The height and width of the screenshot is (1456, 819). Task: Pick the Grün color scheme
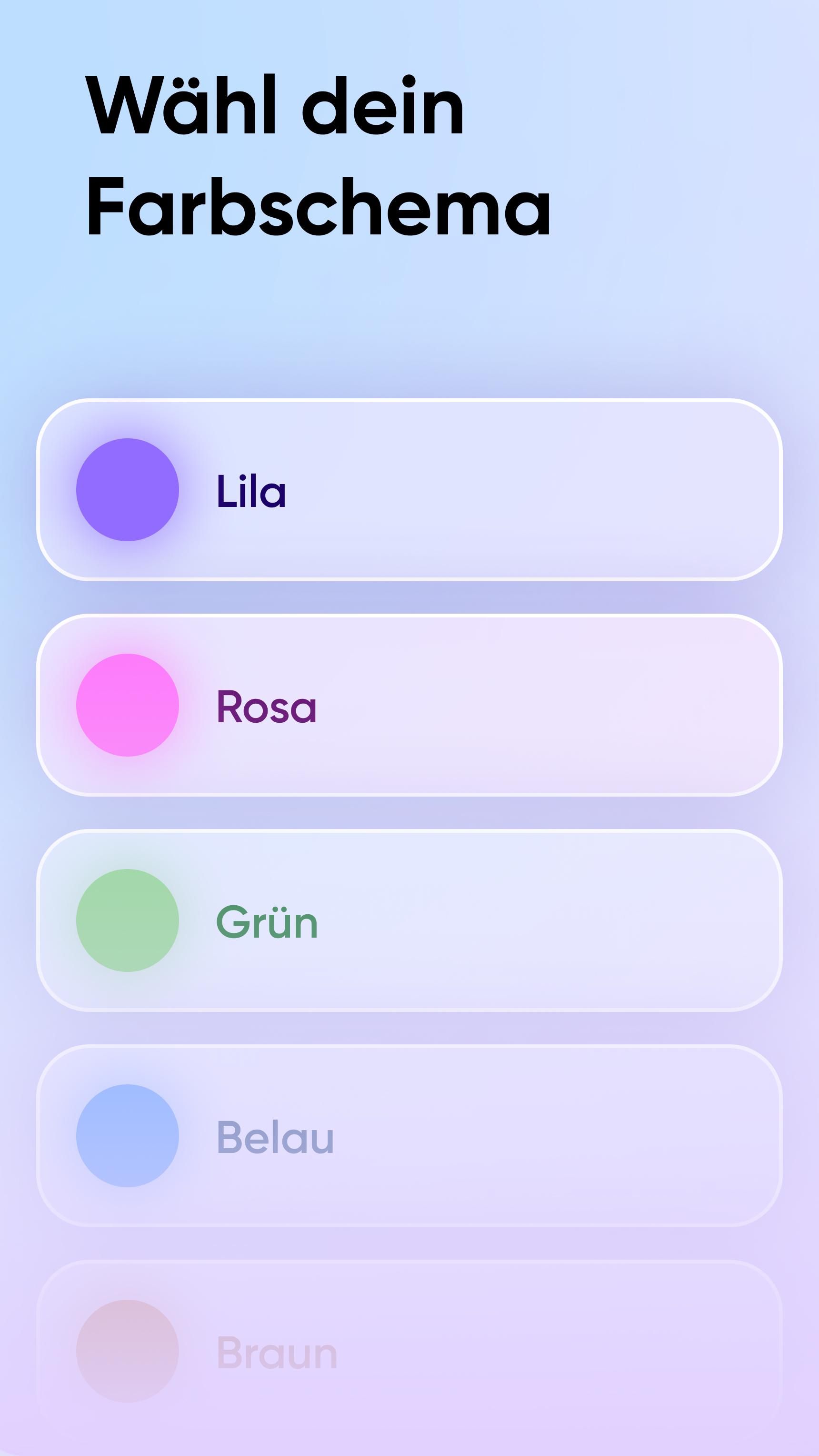409,920
